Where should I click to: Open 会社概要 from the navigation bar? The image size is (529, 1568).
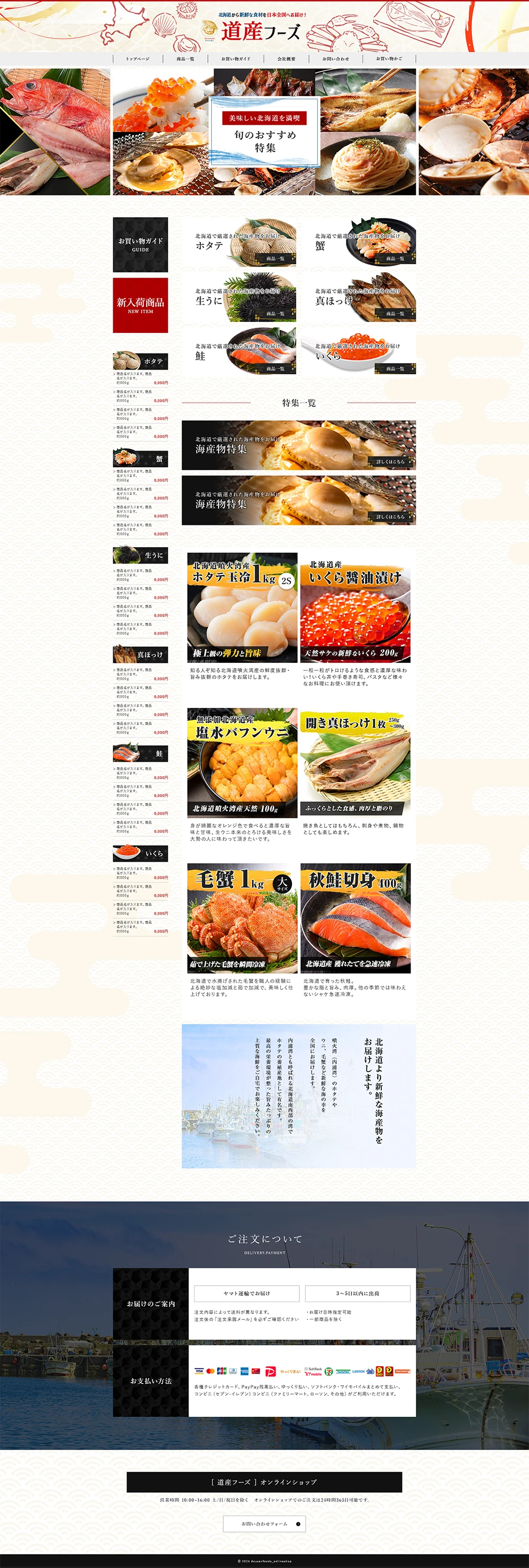point(286,59)
